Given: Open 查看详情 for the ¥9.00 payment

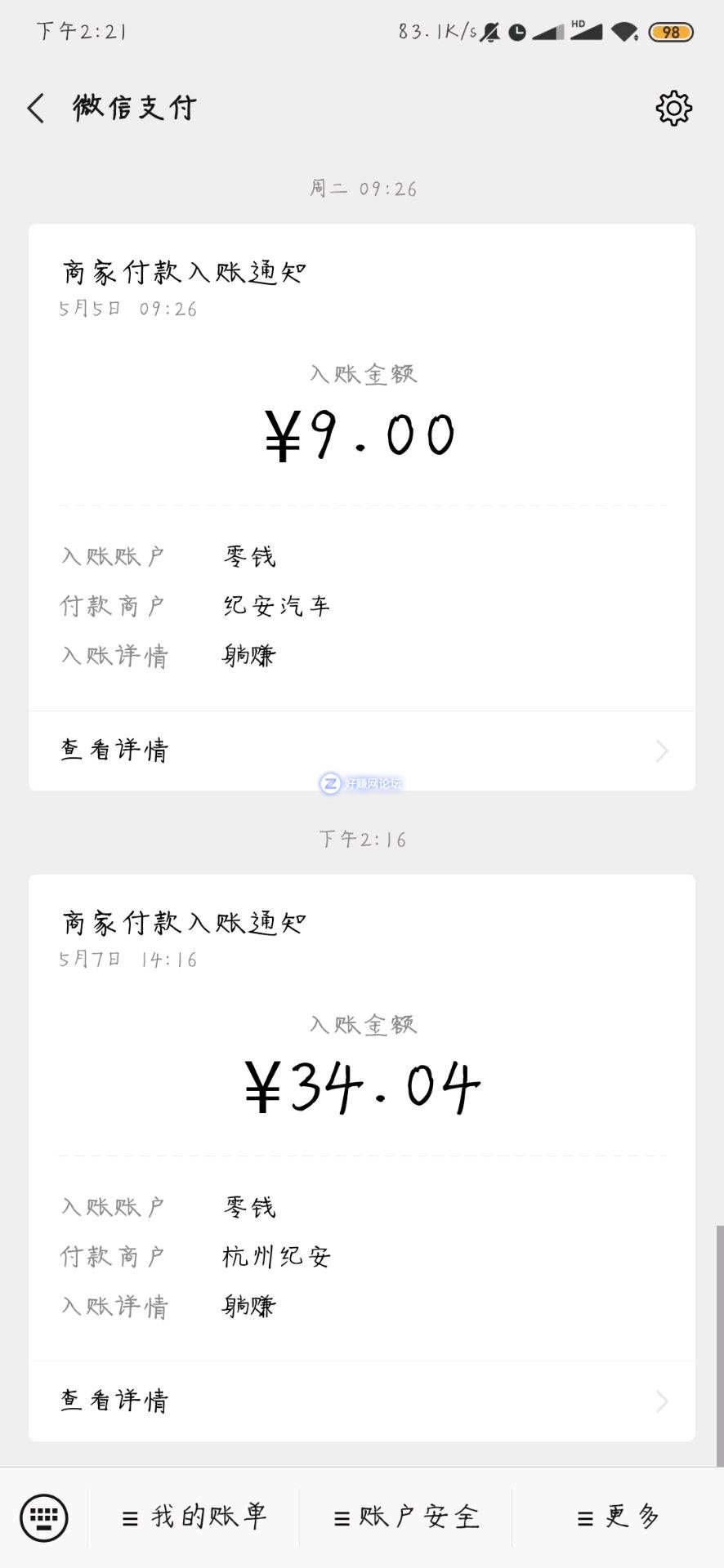Looking at the screenshot, I should 361,751.
